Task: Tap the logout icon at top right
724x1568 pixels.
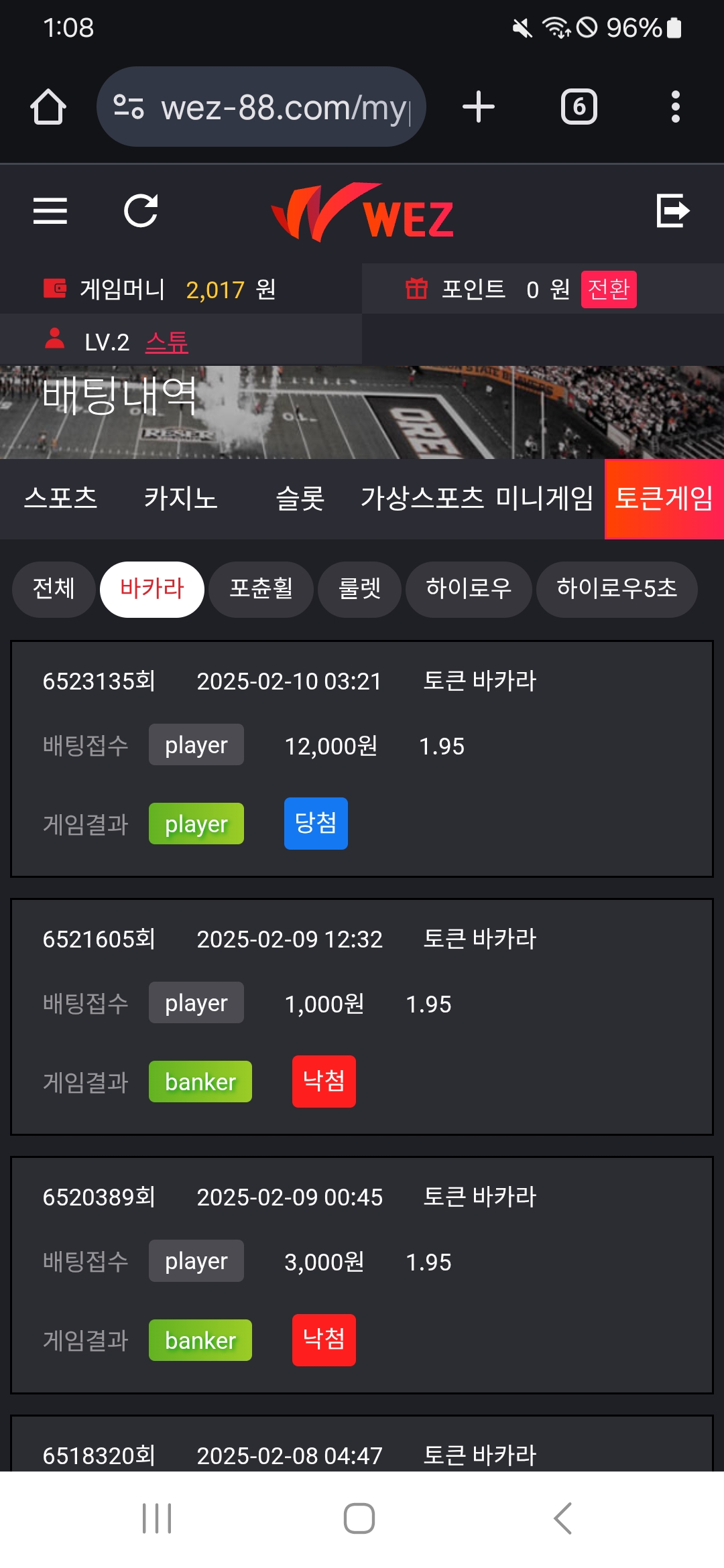Action: pyautogui.click(x=672, y=211)
